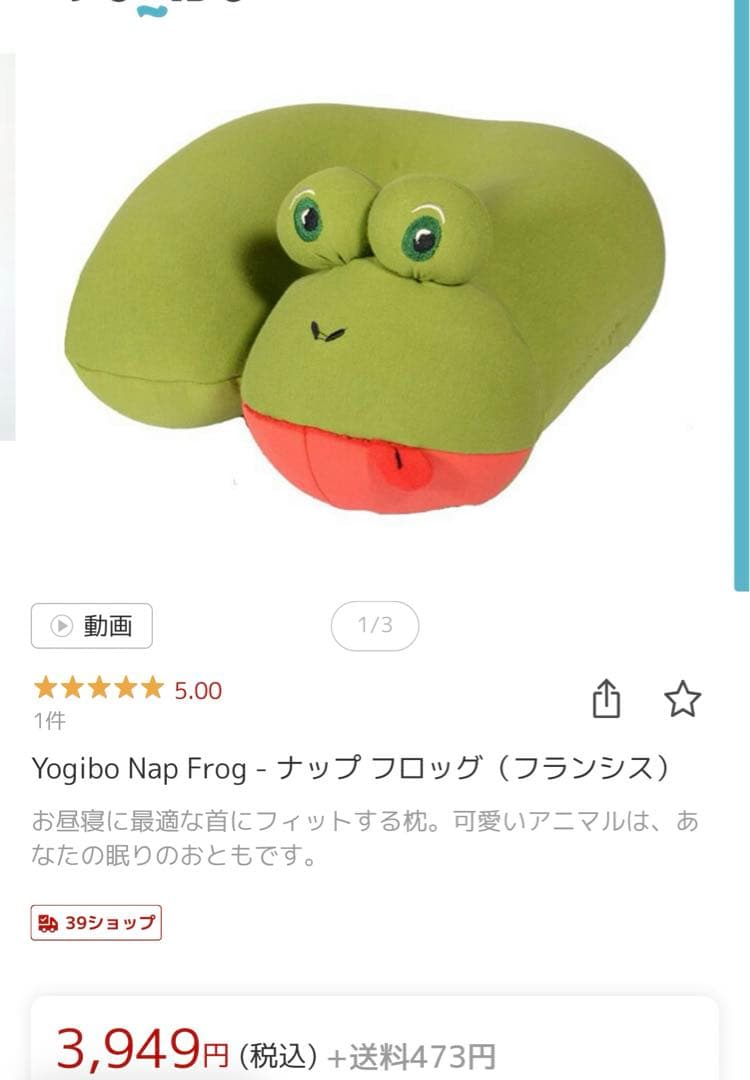Tap the play icon inside the 動画 button
750x1080 pixels.
point(62,627)
